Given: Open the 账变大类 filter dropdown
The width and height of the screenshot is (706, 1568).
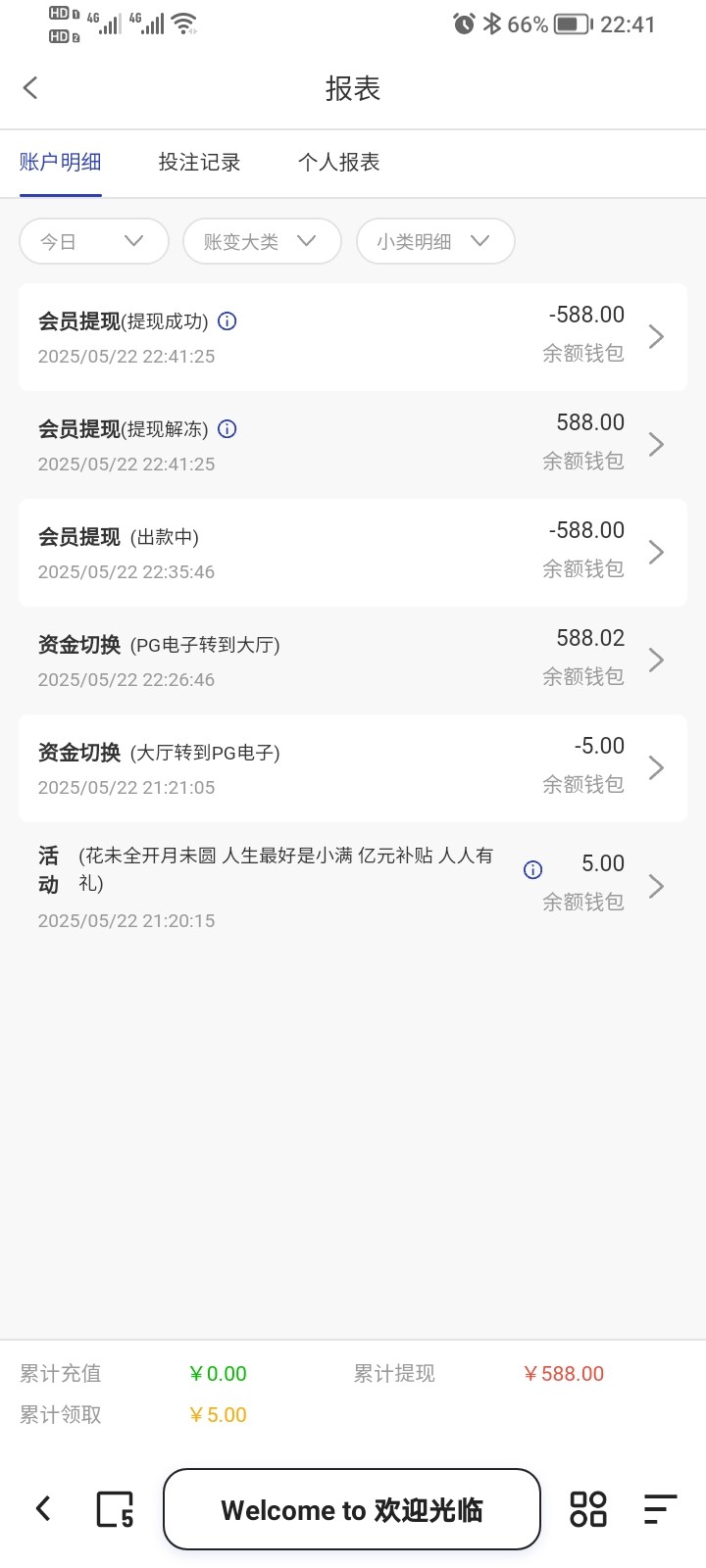Looking at the screenshot, I should [261, 241].
